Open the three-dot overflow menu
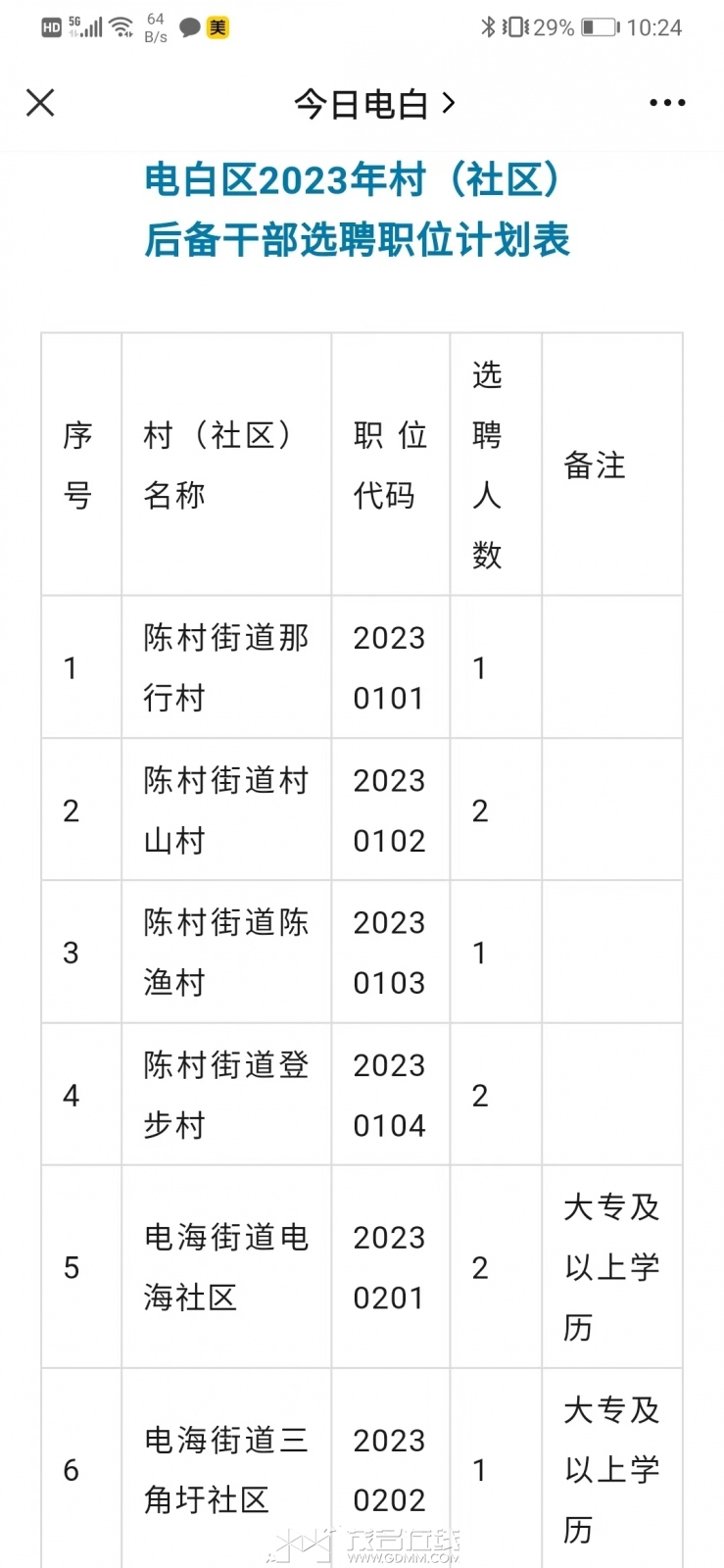 [x=667, y=103]
